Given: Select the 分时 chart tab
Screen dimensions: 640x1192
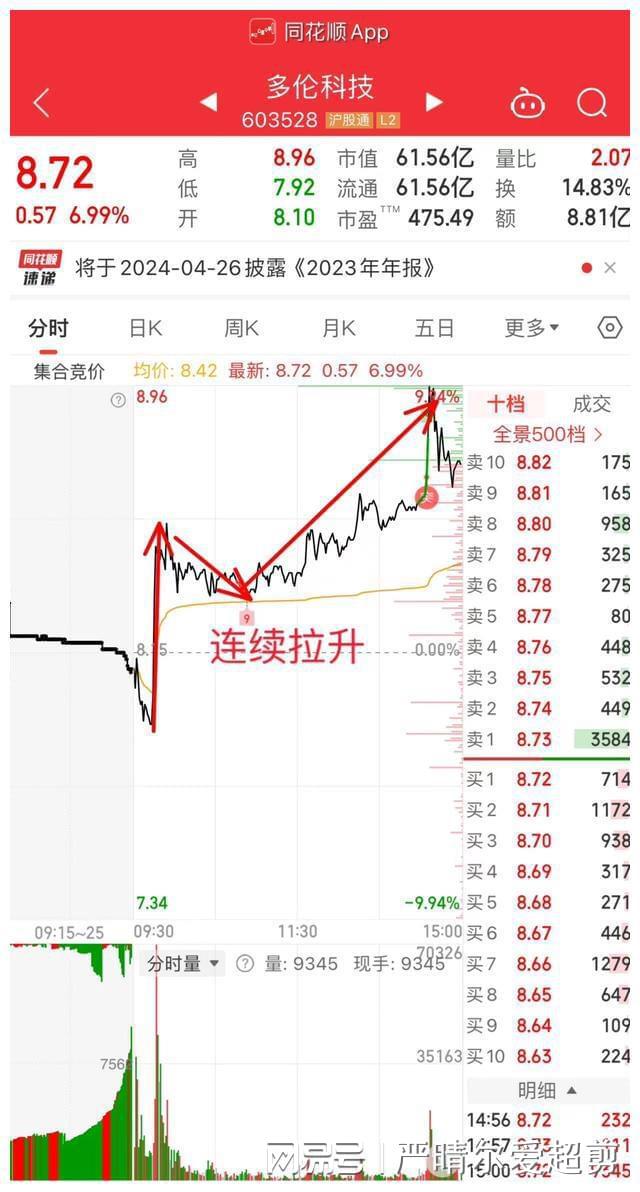Looking at the screenshot, I should (49, 328).
